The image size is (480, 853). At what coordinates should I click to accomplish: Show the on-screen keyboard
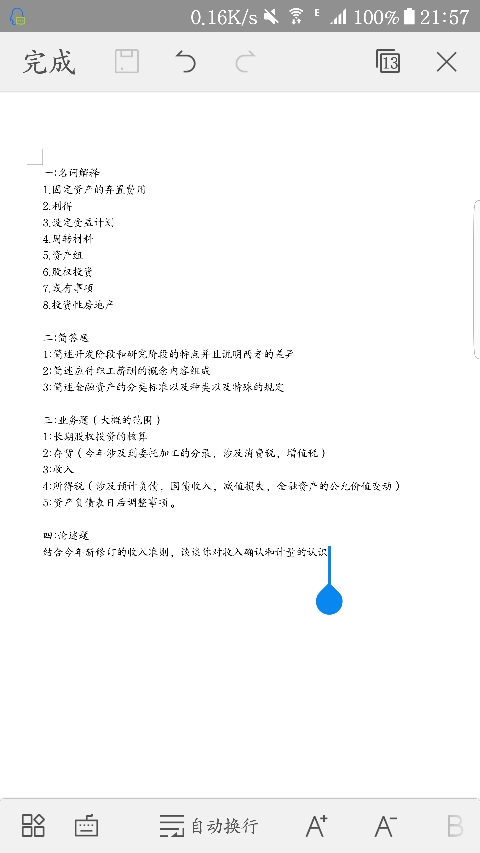click(x=87, y=825)
